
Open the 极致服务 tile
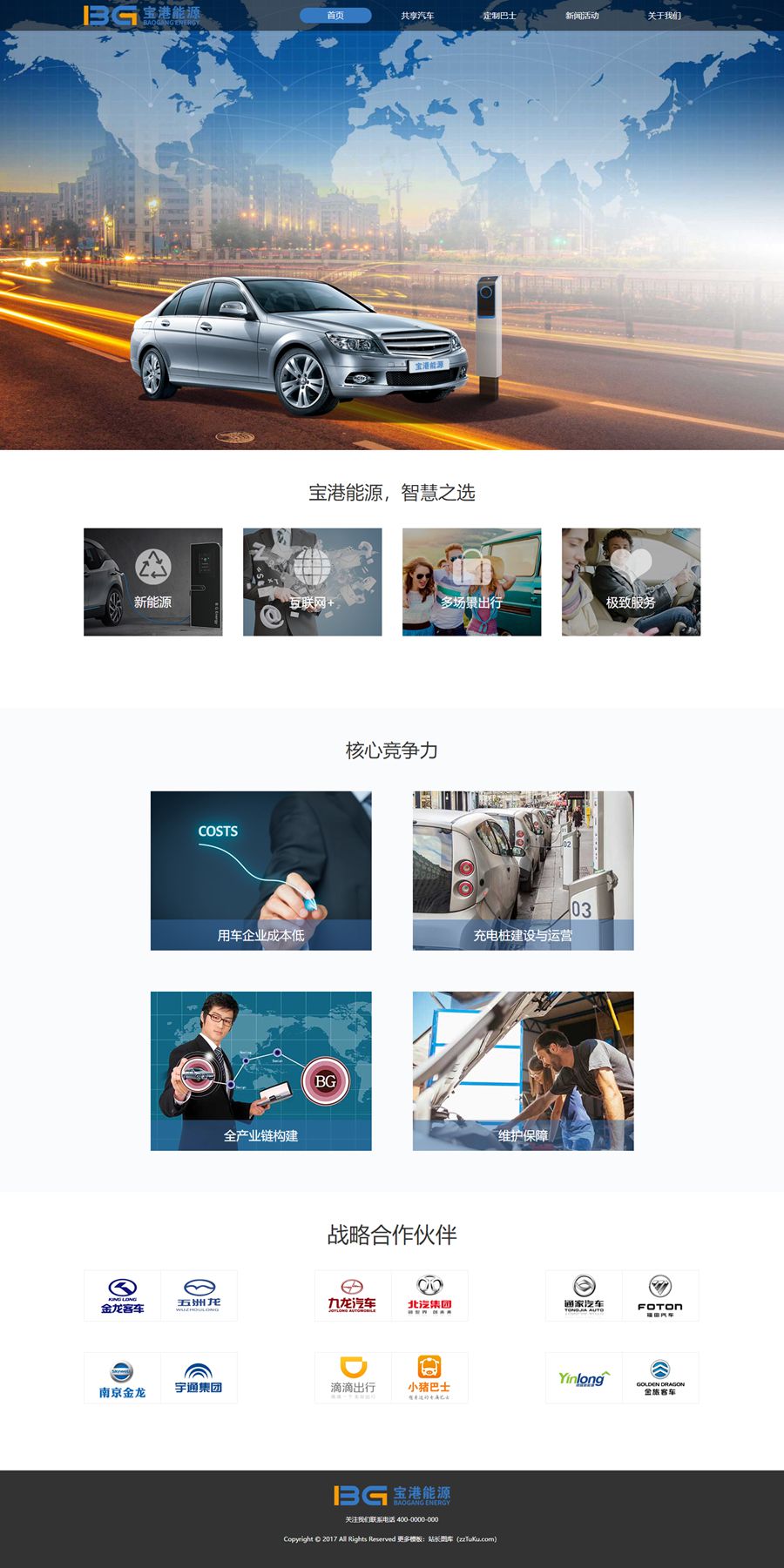[631, 582]
